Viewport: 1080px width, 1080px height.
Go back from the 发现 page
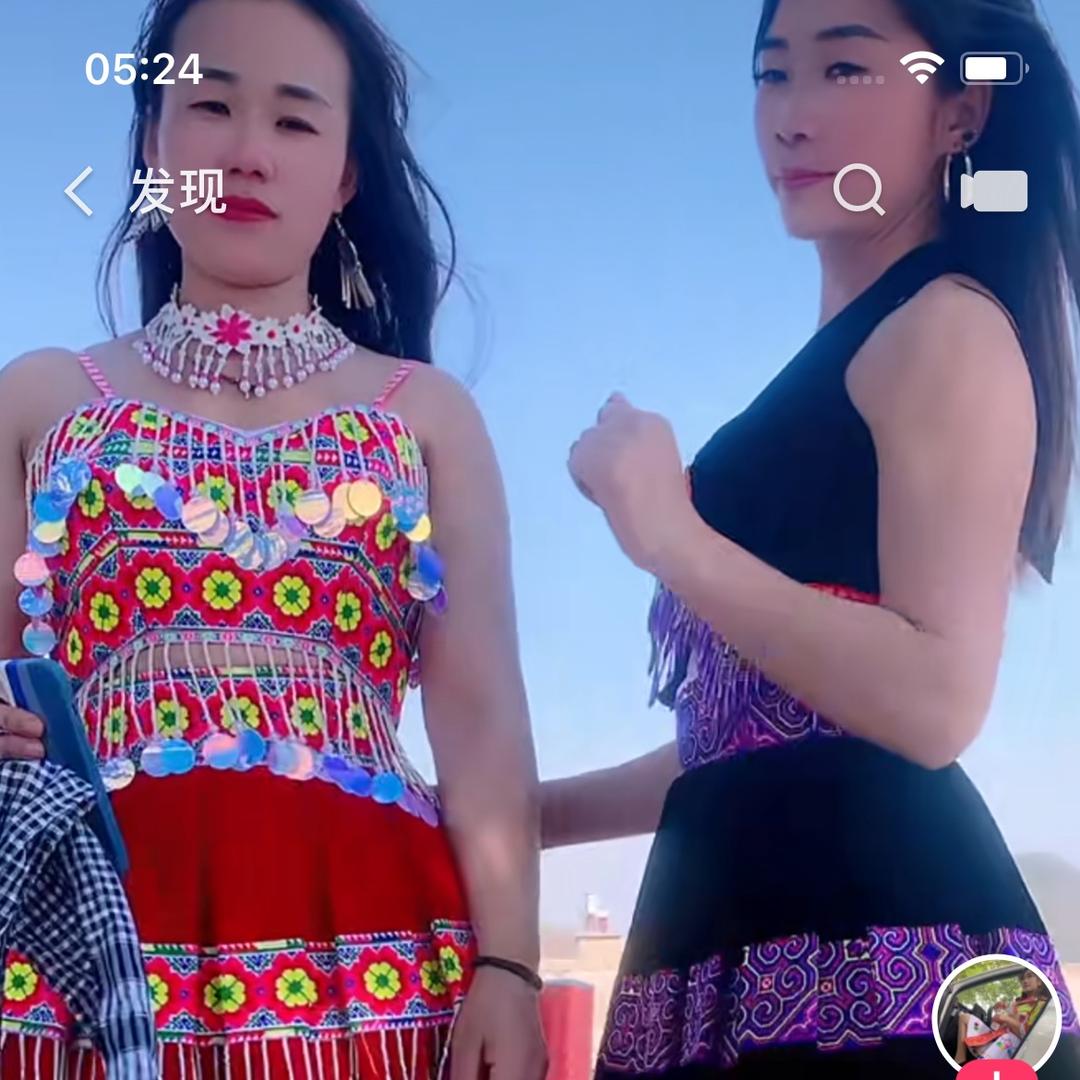tap(79, 191)
